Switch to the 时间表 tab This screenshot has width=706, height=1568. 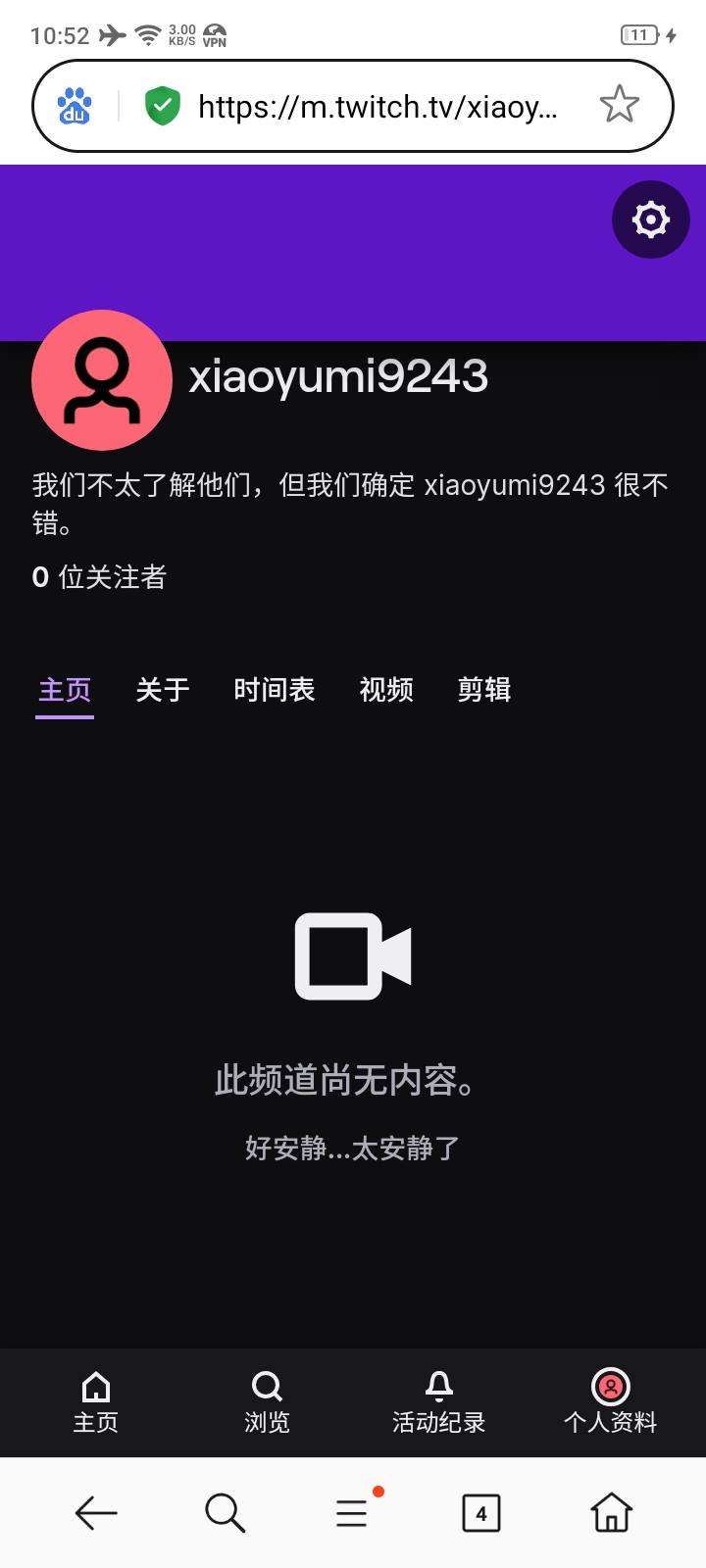point(275,690)
